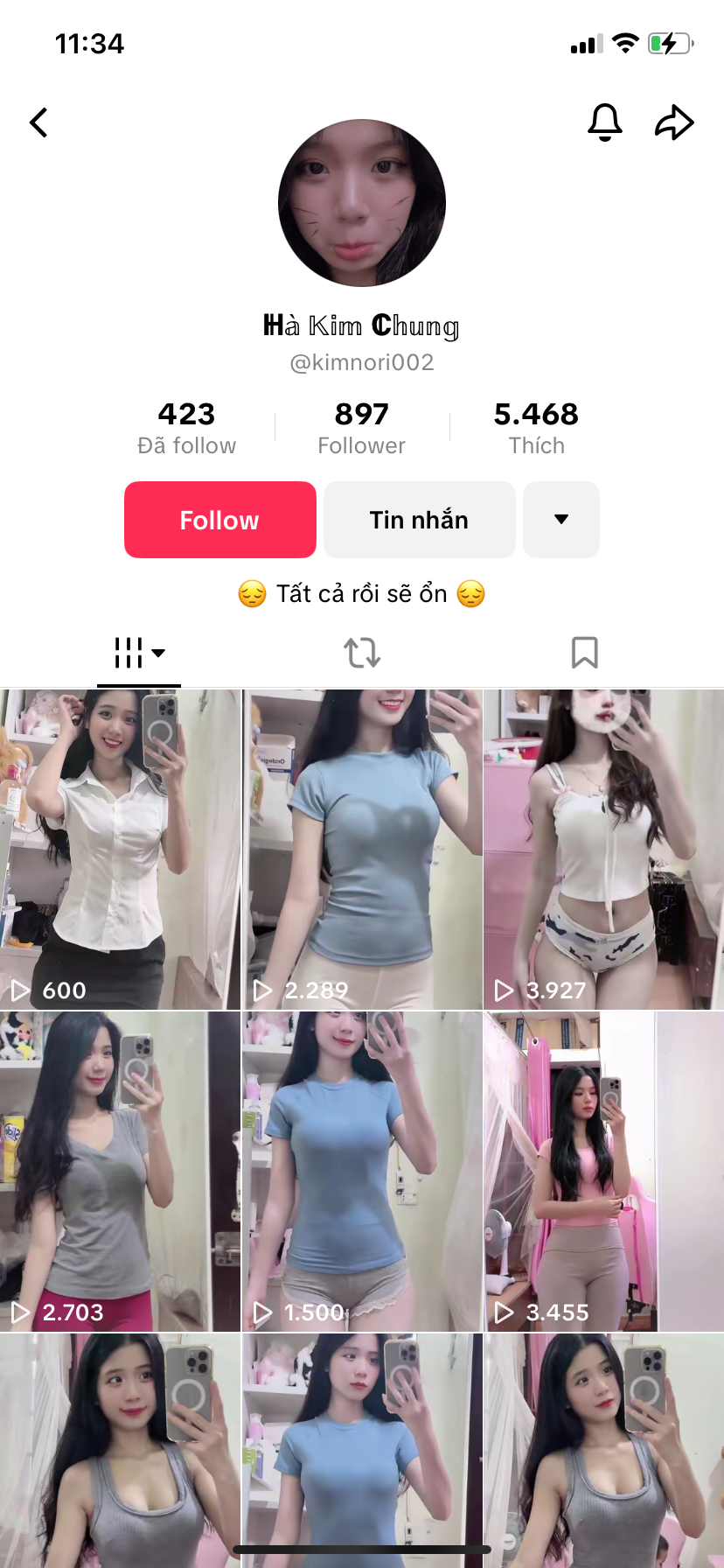Expand the suggested accounts dropdown arrow
The image size is (724, 1568).
click(561, 520)
